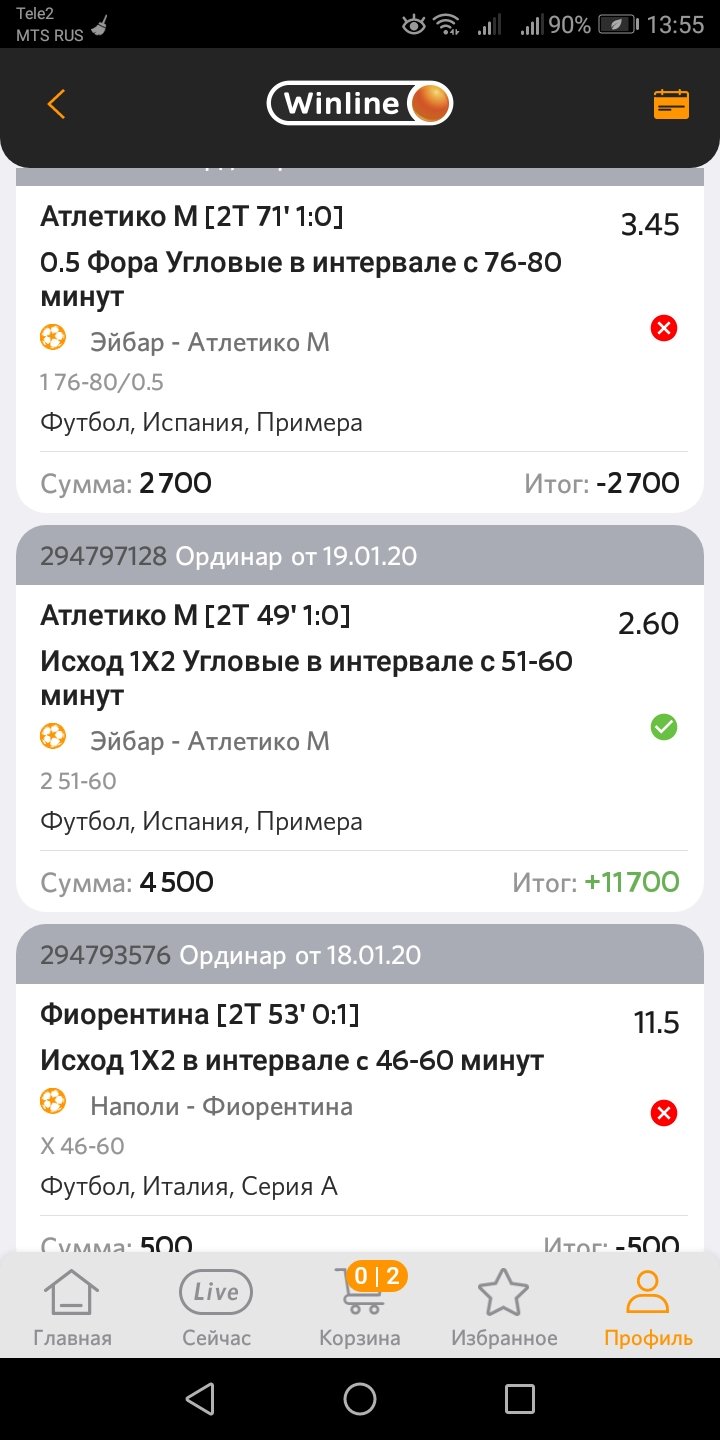Open the bet with odds 3.45

[x=360, y=340]
